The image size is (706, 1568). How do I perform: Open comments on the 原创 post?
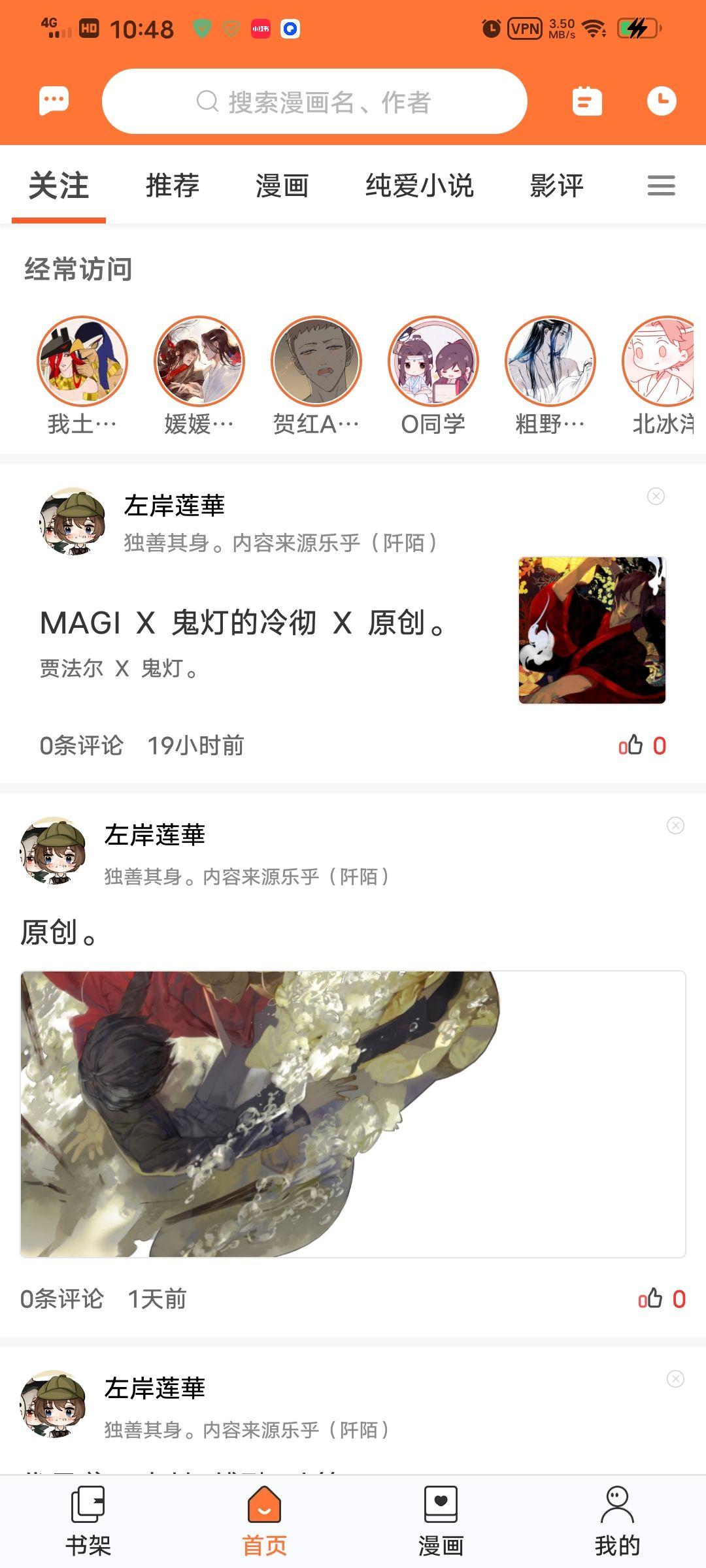pos(62,1300)
